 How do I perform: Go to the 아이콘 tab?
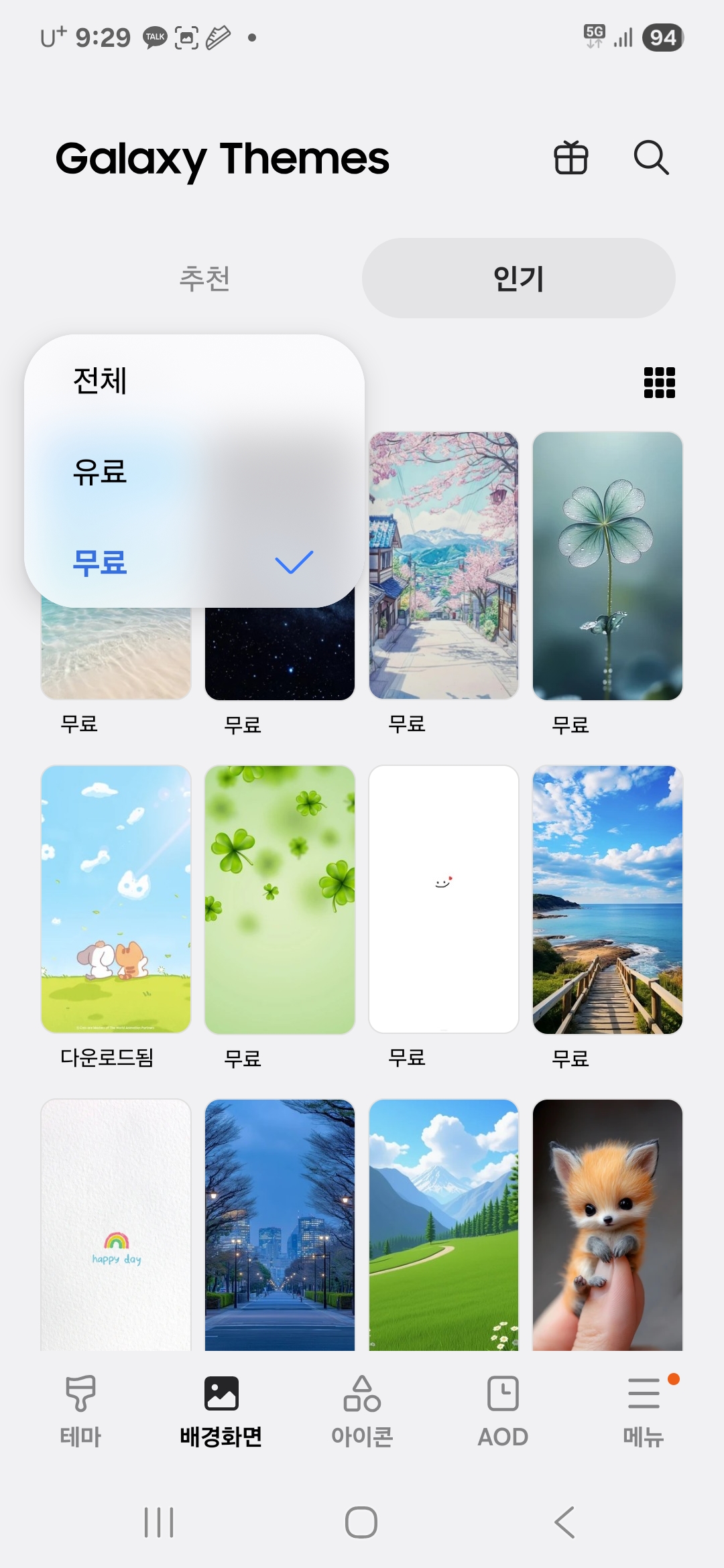tap(362, 1411)
